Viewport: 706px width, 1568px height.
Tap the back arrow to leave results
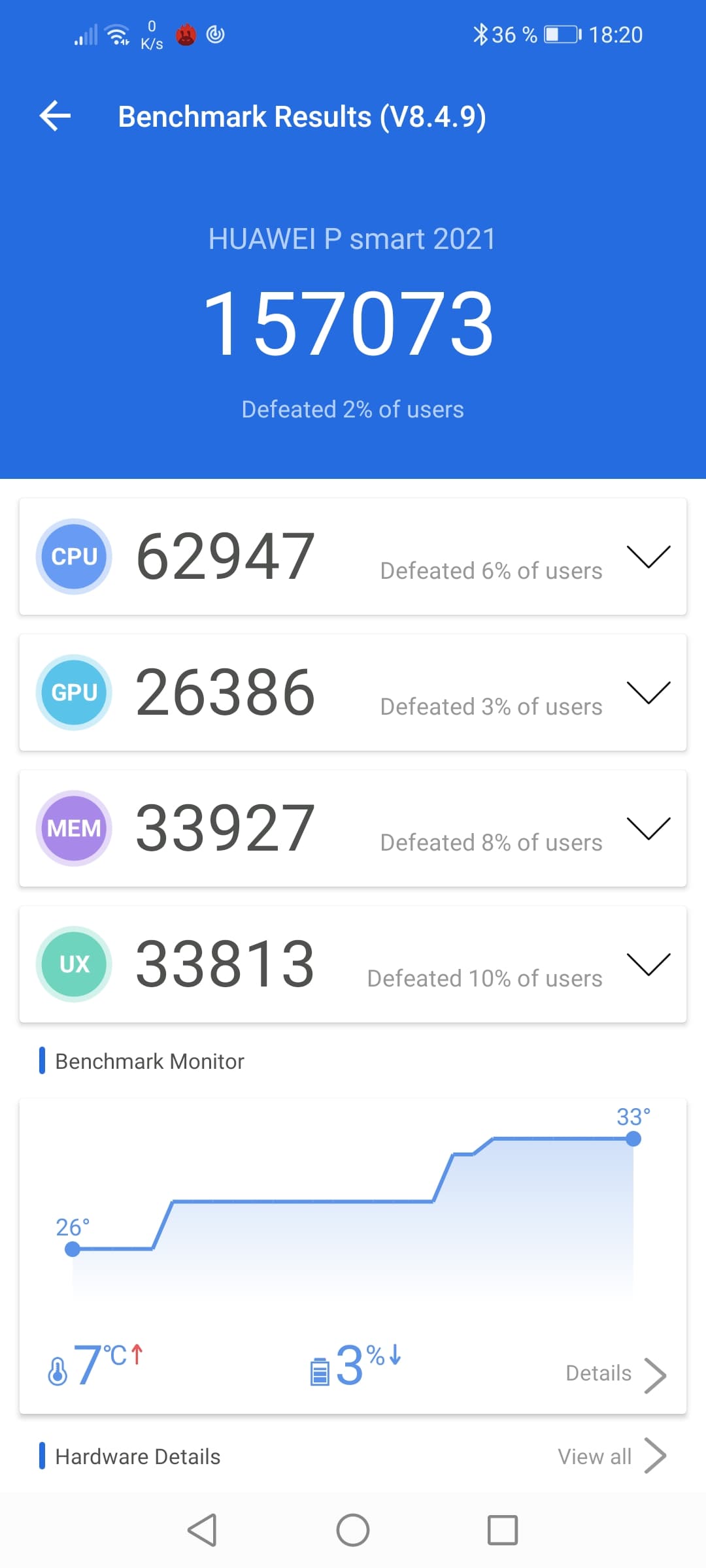55,116
